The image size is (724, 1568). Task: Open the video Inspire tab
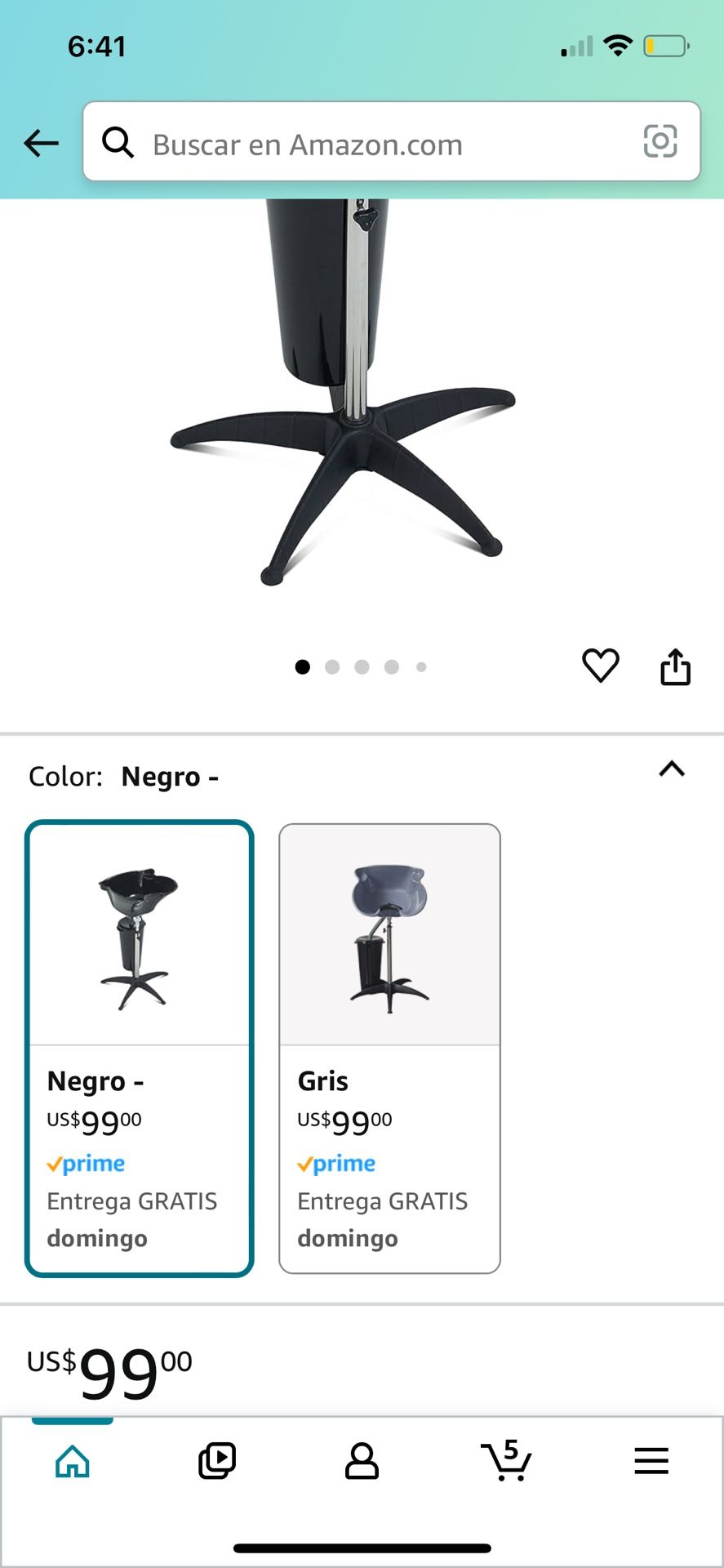217,1461
